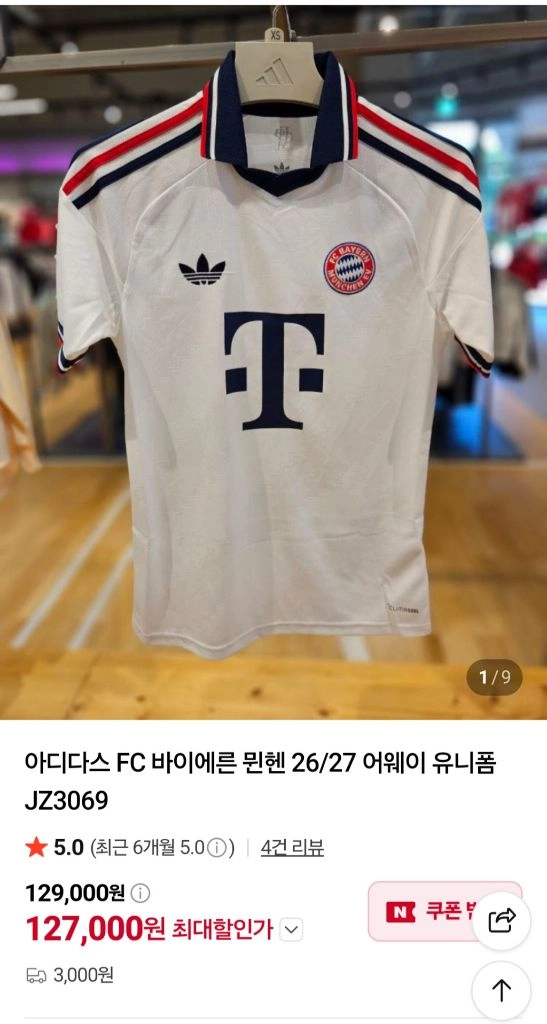547x1024 pixels.
Task: Expand the 최대할인가 discount details
Action: pyautogui.click(x=293, y=928)
